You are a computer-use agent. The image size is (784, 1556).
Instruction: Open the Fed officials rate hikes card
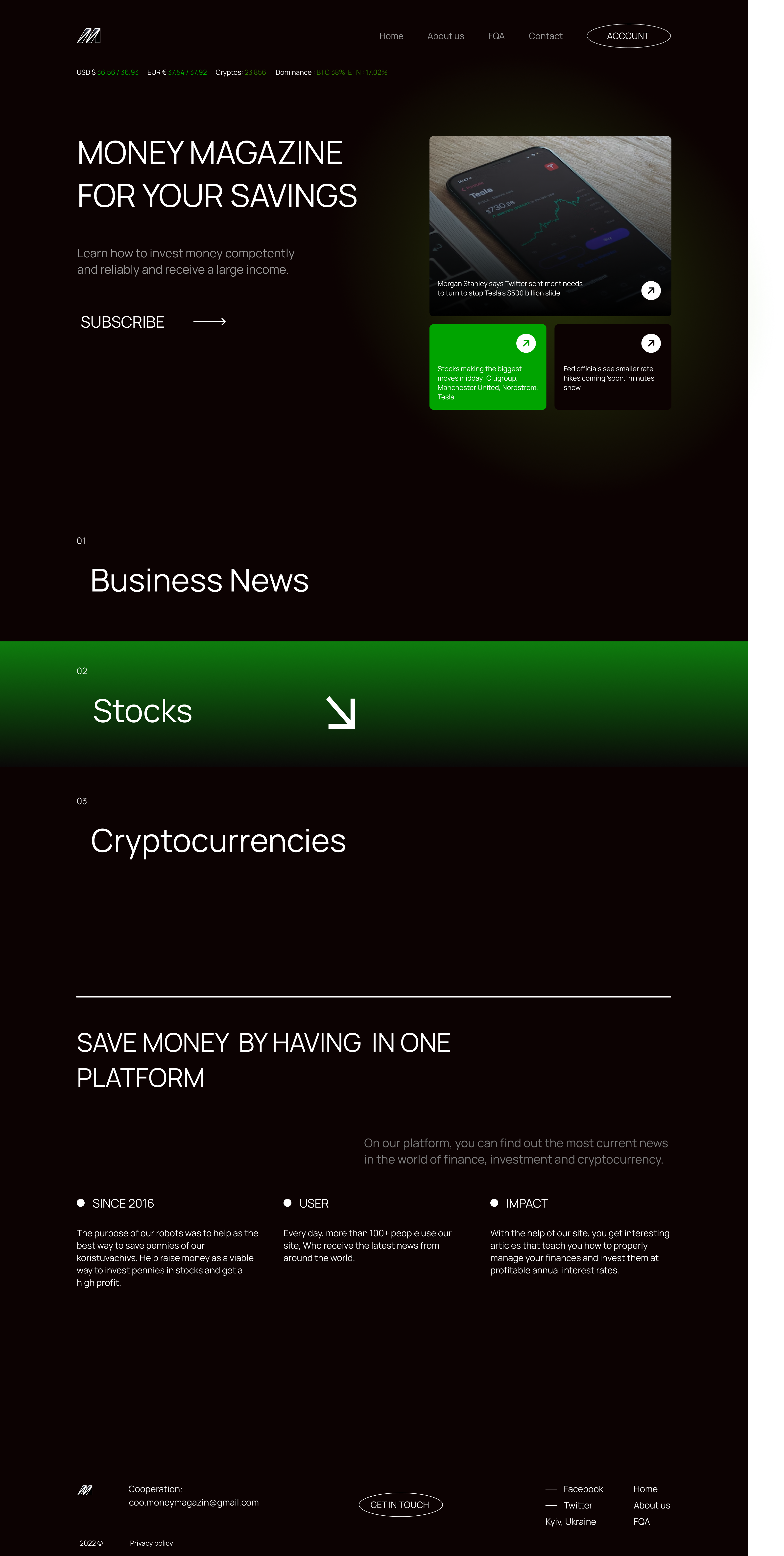coord(613,367)
